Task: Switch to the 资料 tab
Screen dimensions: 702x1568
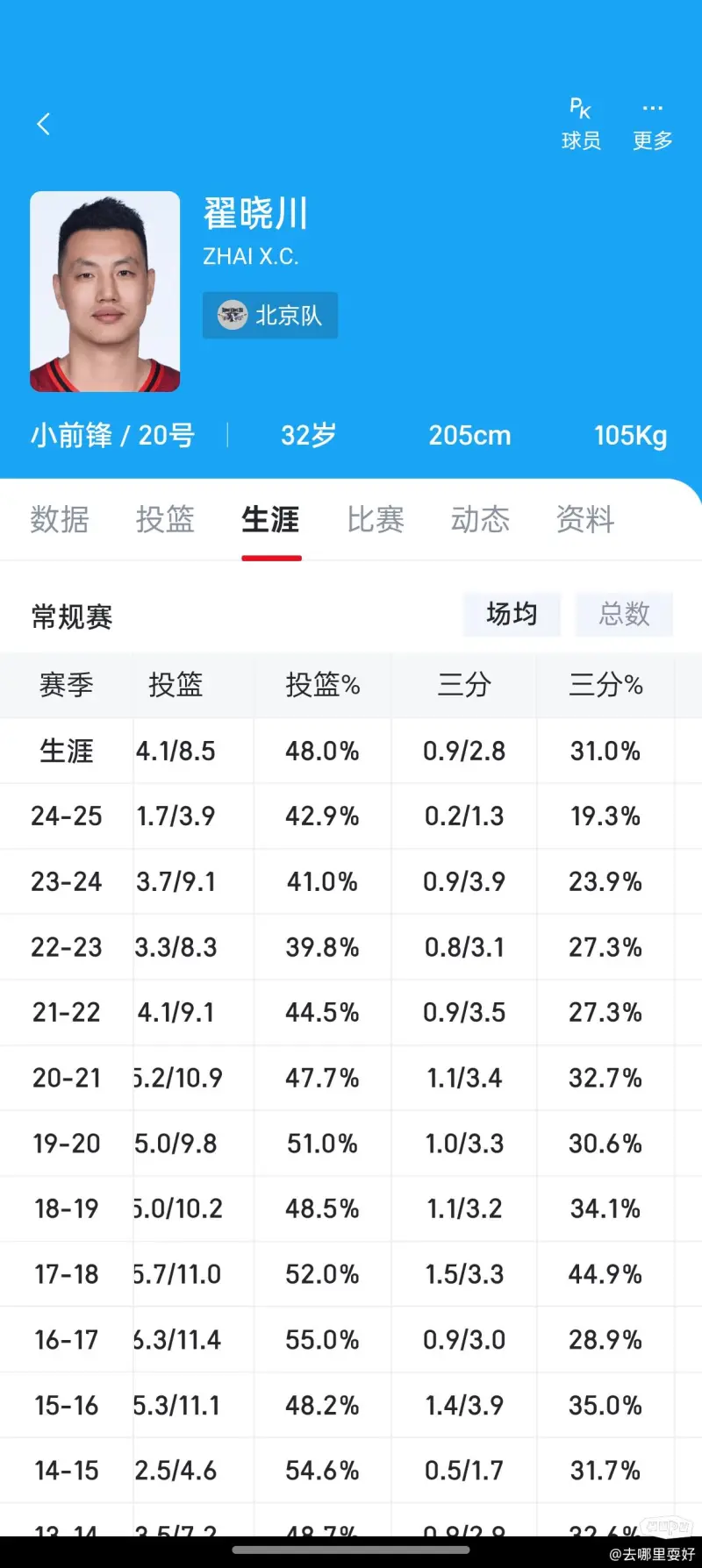Action: click(x=585, y=519)
